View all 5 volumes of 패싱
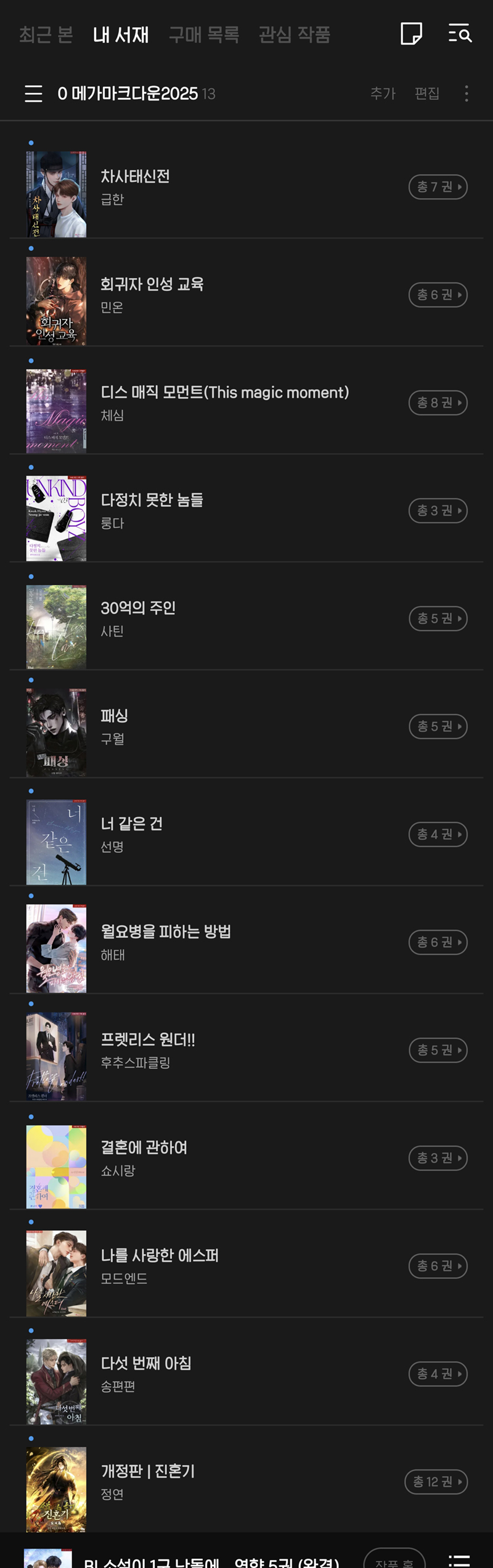This screenshot has height=1568, width=493. pos(438,726)
